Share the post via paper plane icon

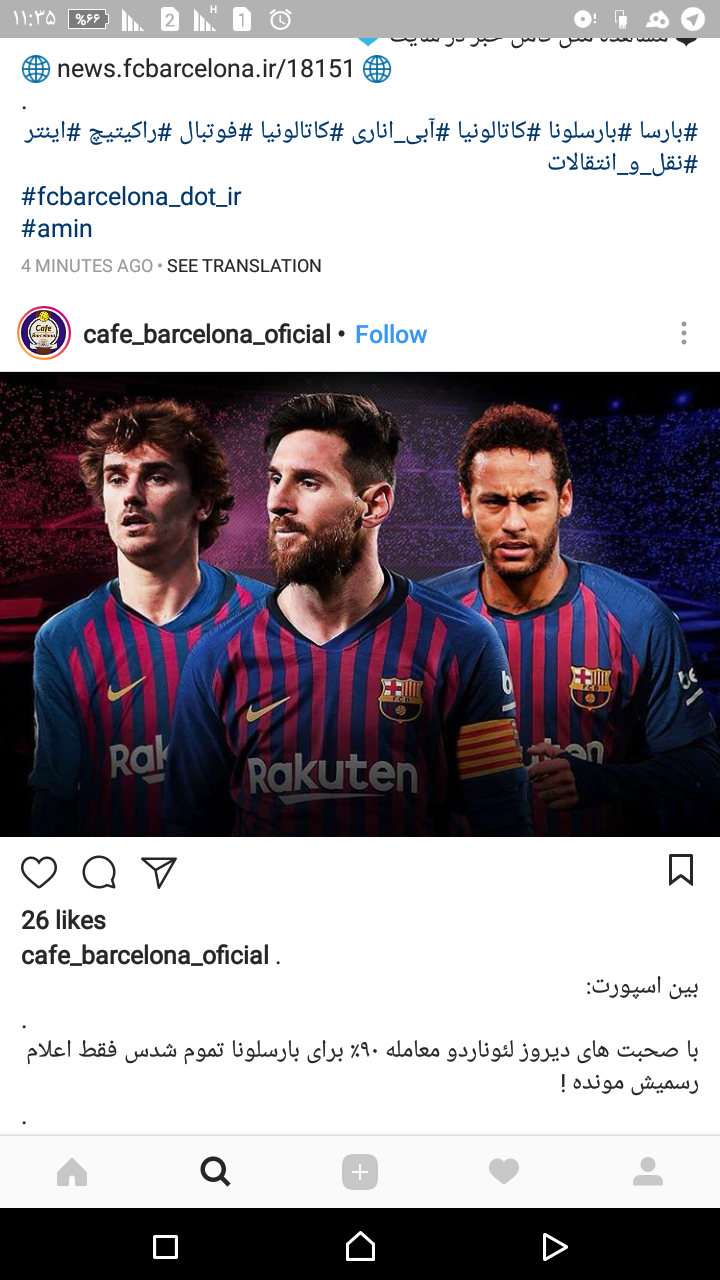click(x=159, y=872)
